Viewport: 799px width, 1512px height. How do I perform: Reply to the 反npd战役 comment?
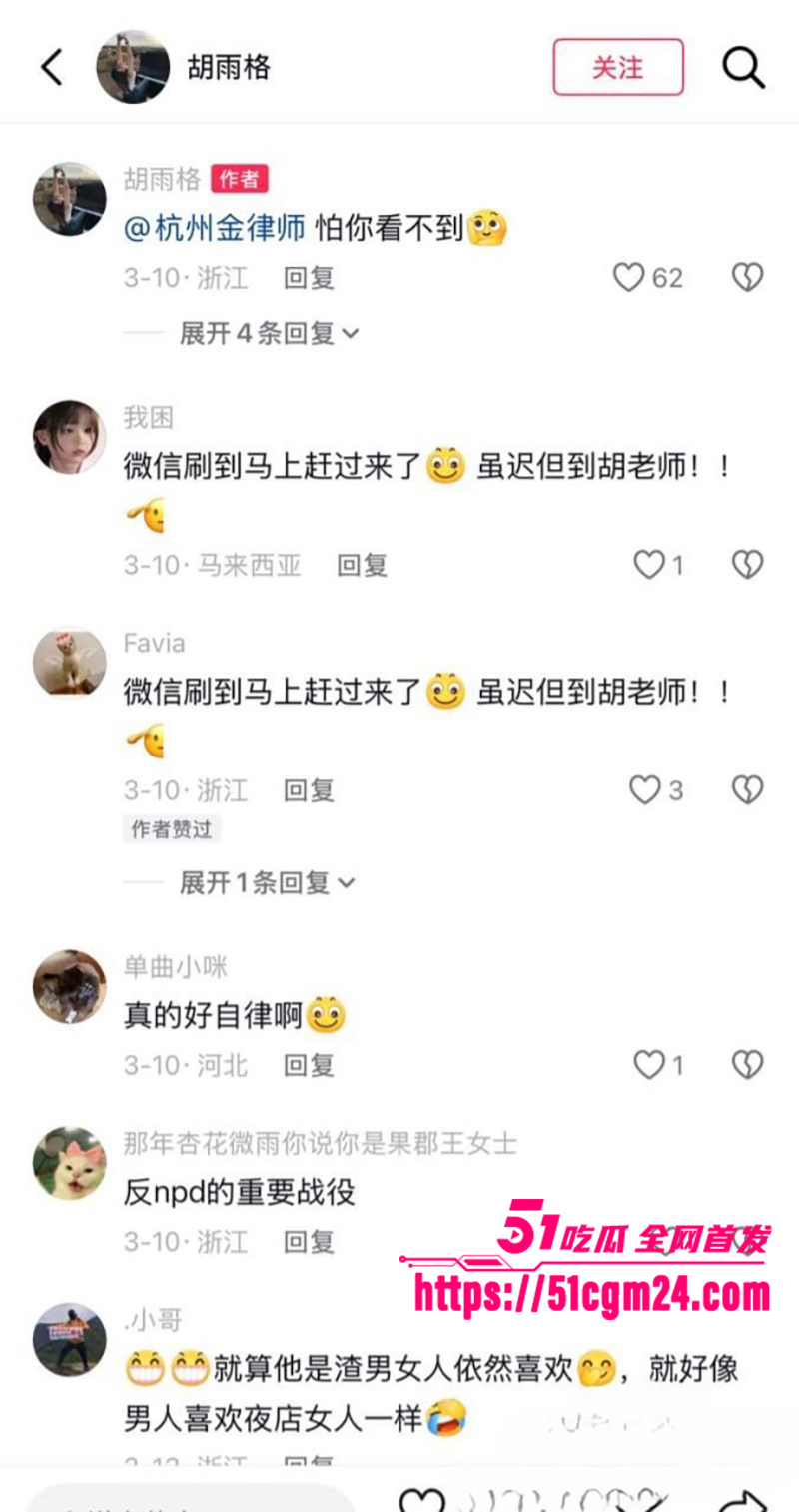308,1243
